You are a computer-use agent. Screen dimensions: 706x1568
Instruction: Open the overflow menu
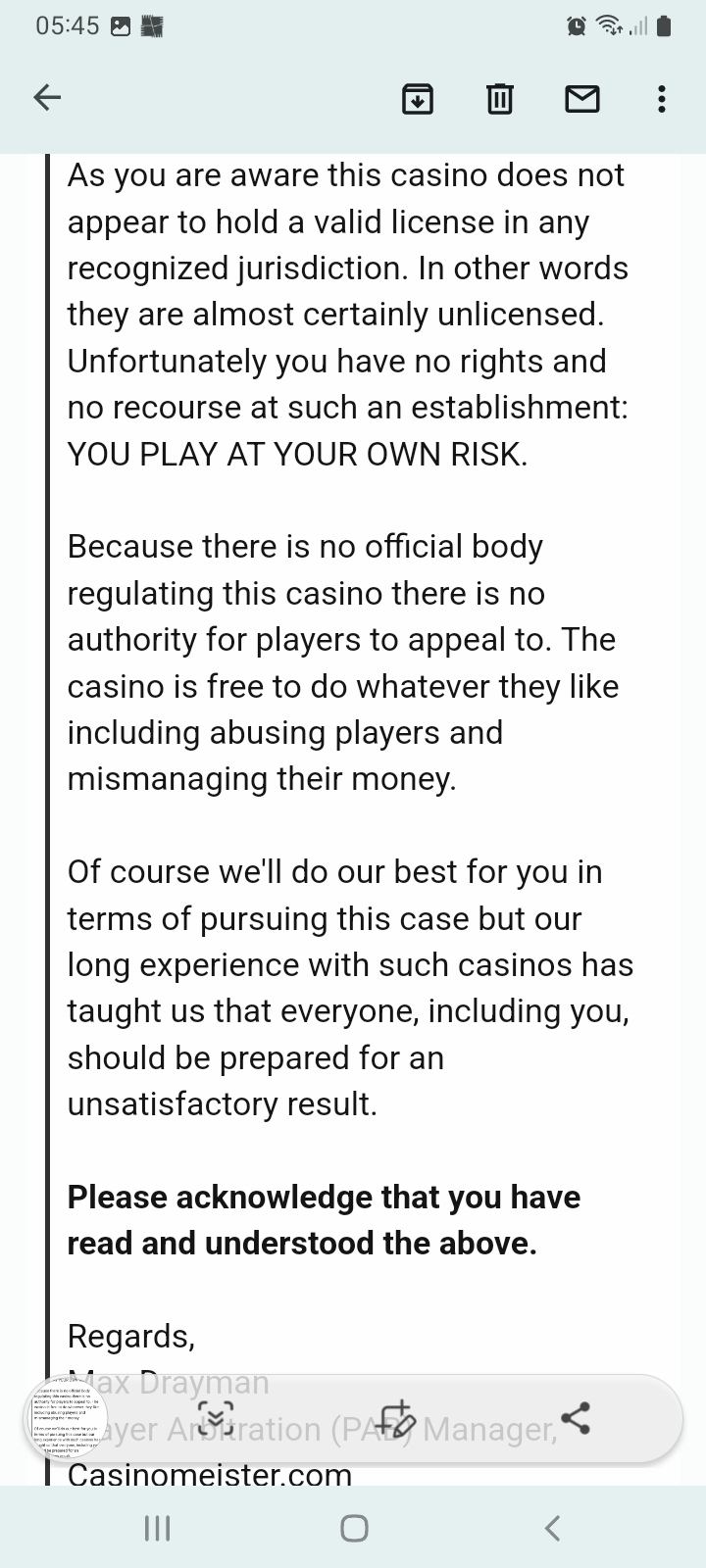662,98
